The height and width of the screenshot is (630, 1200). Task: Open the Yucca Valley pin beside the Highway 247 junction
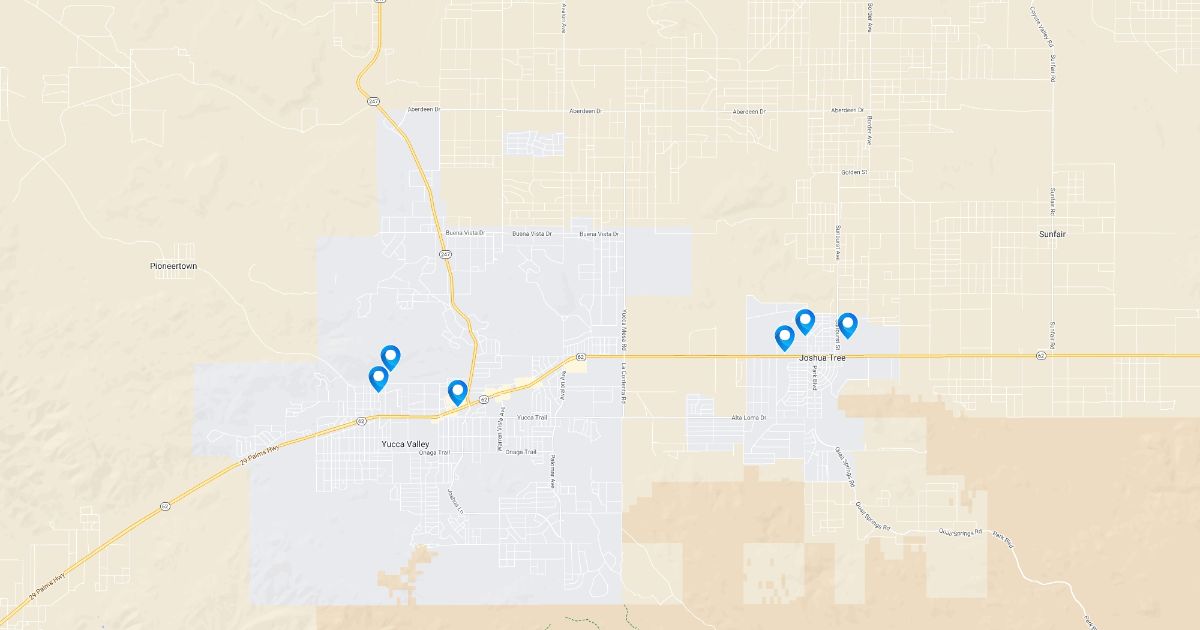click(x=458, y=391)
